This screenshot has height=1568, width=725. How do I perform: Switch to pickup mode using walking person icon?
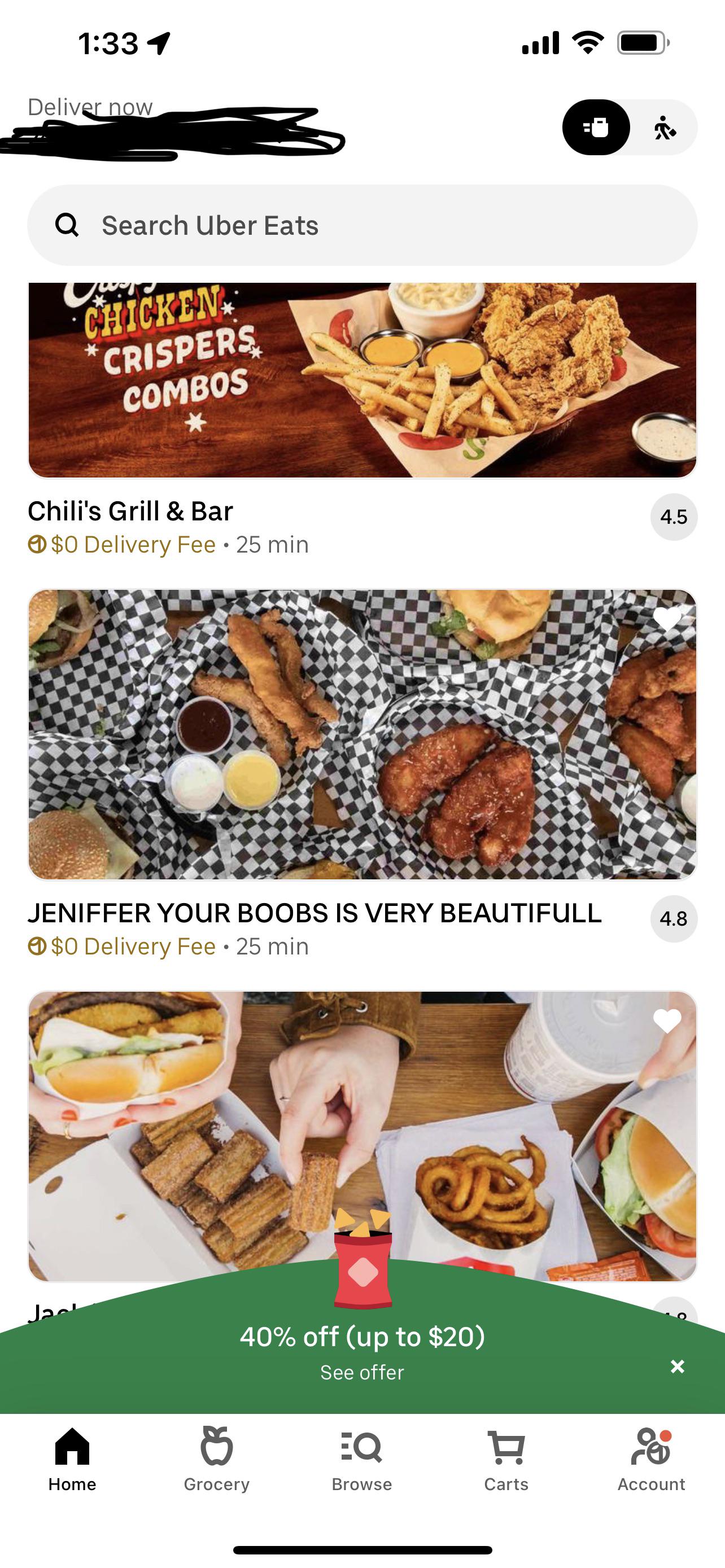tap(666, 127)
